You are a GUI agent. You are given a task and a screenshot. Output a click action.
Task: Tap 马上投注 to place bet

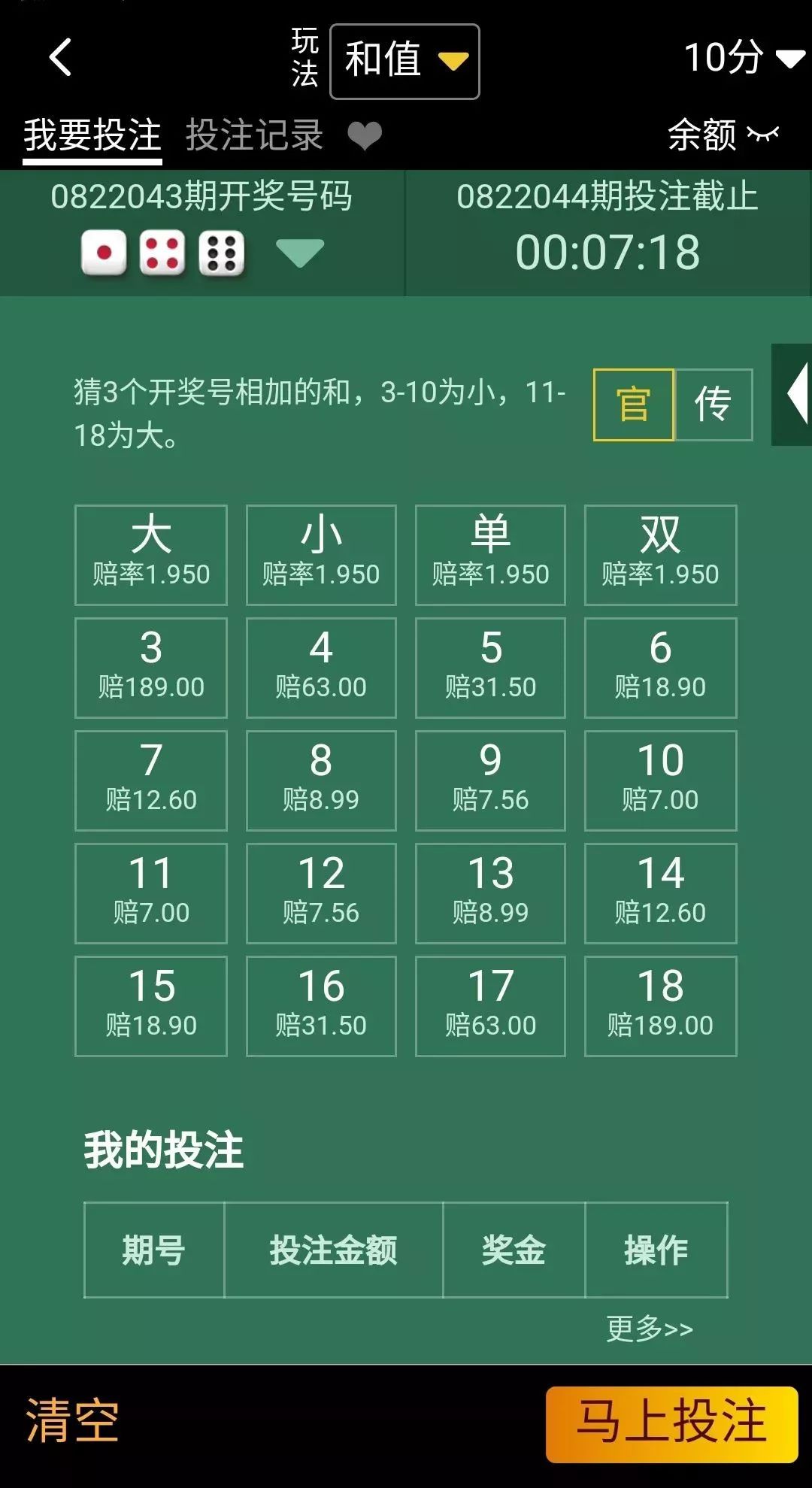tap(671, 1423)
